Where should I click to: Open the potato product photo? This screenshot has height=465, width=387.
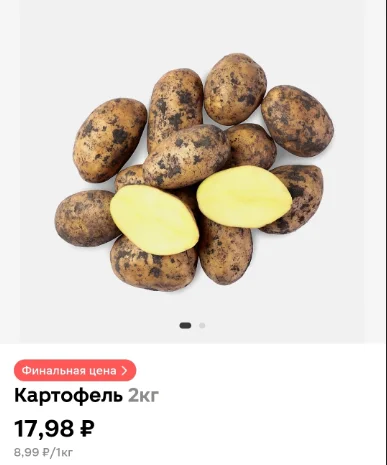point(192,171)
